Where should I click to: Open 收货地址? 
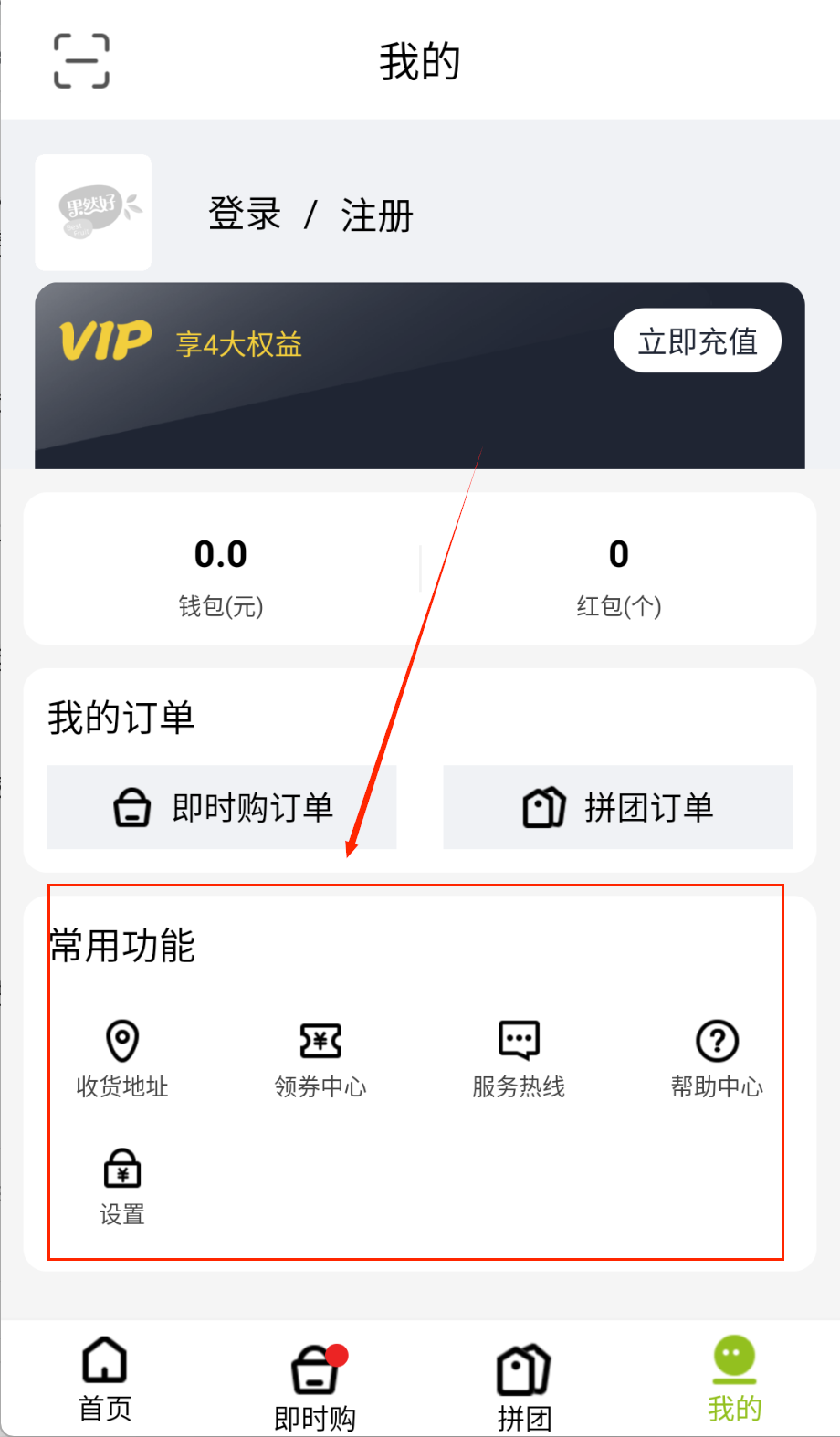coord(122,1059)
